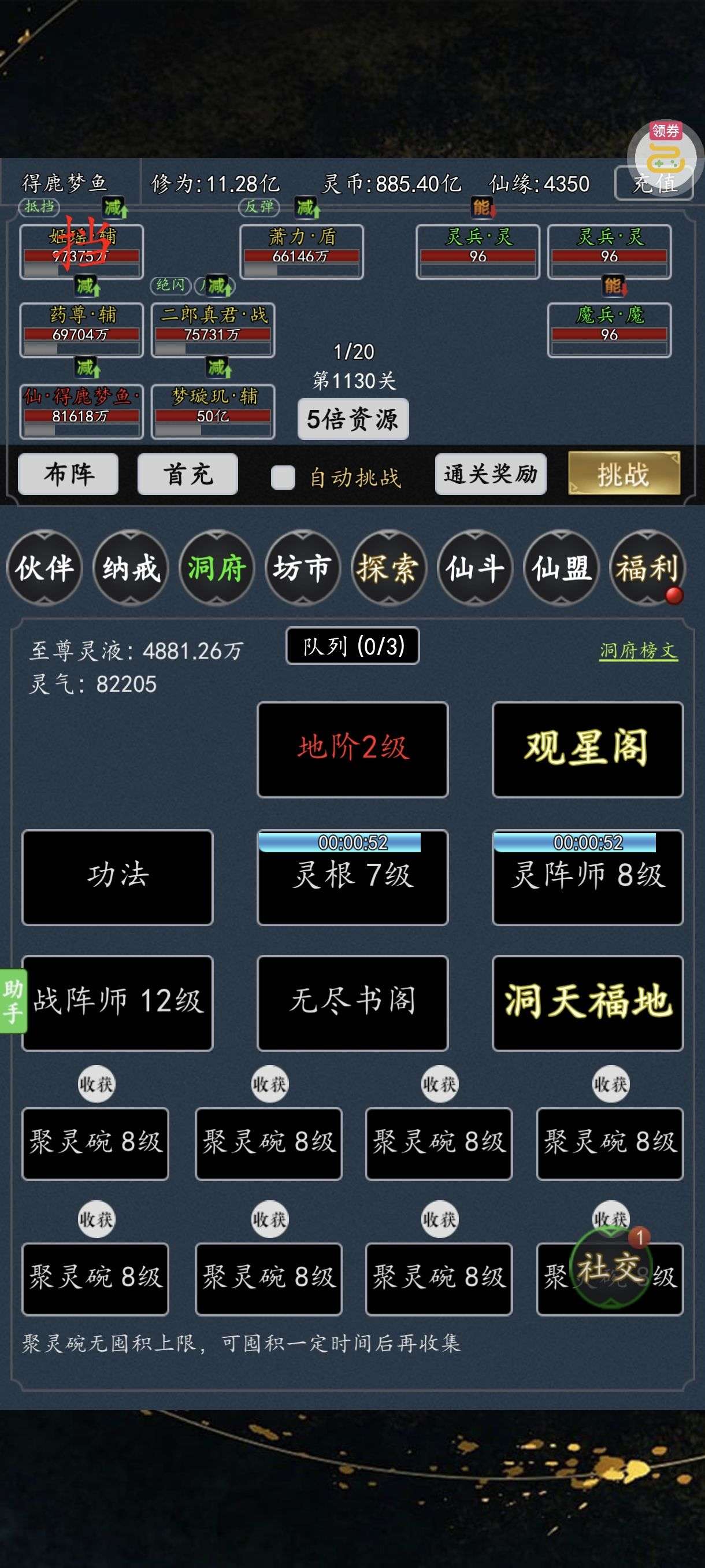Switch to the 探索 tab
The image size is (705, 1568).
pos(389,568)
